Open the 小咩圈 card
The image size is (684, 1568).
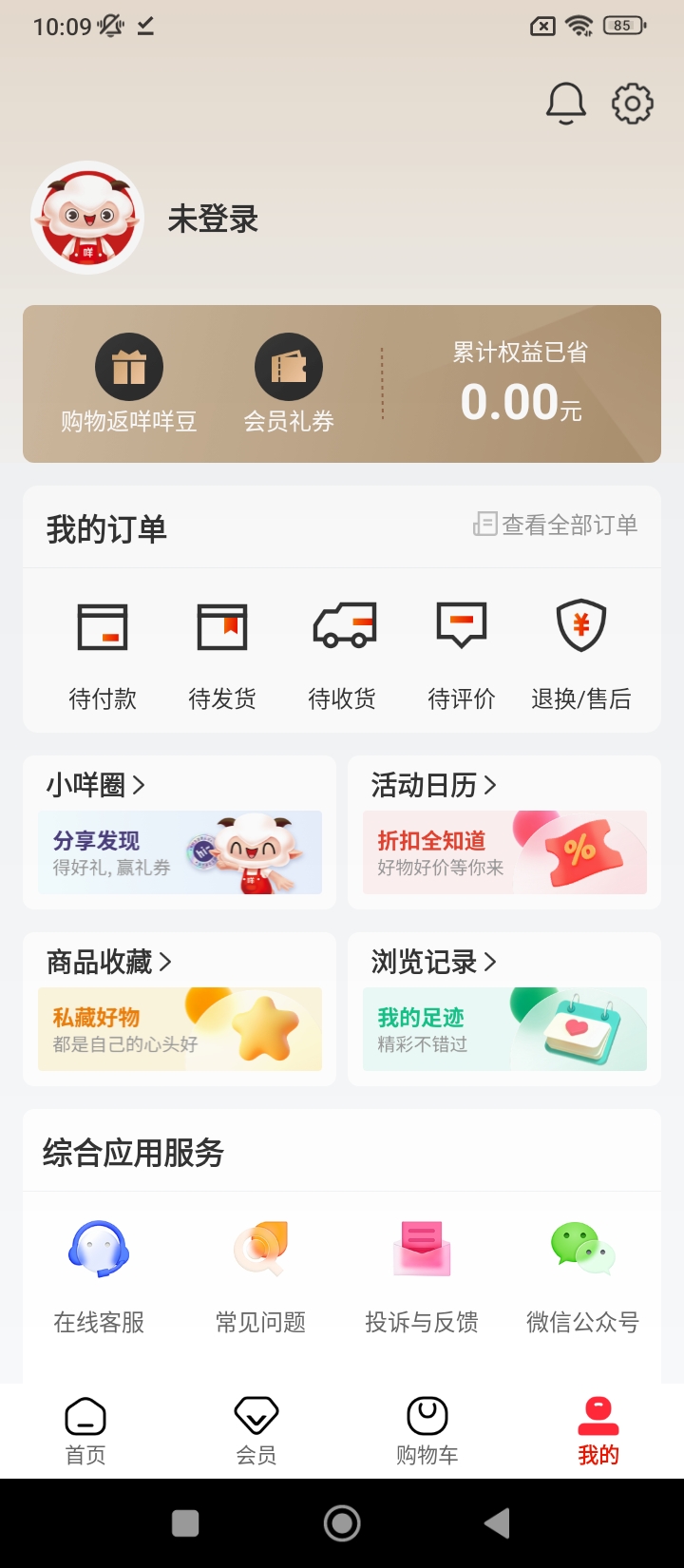point(180,832)
